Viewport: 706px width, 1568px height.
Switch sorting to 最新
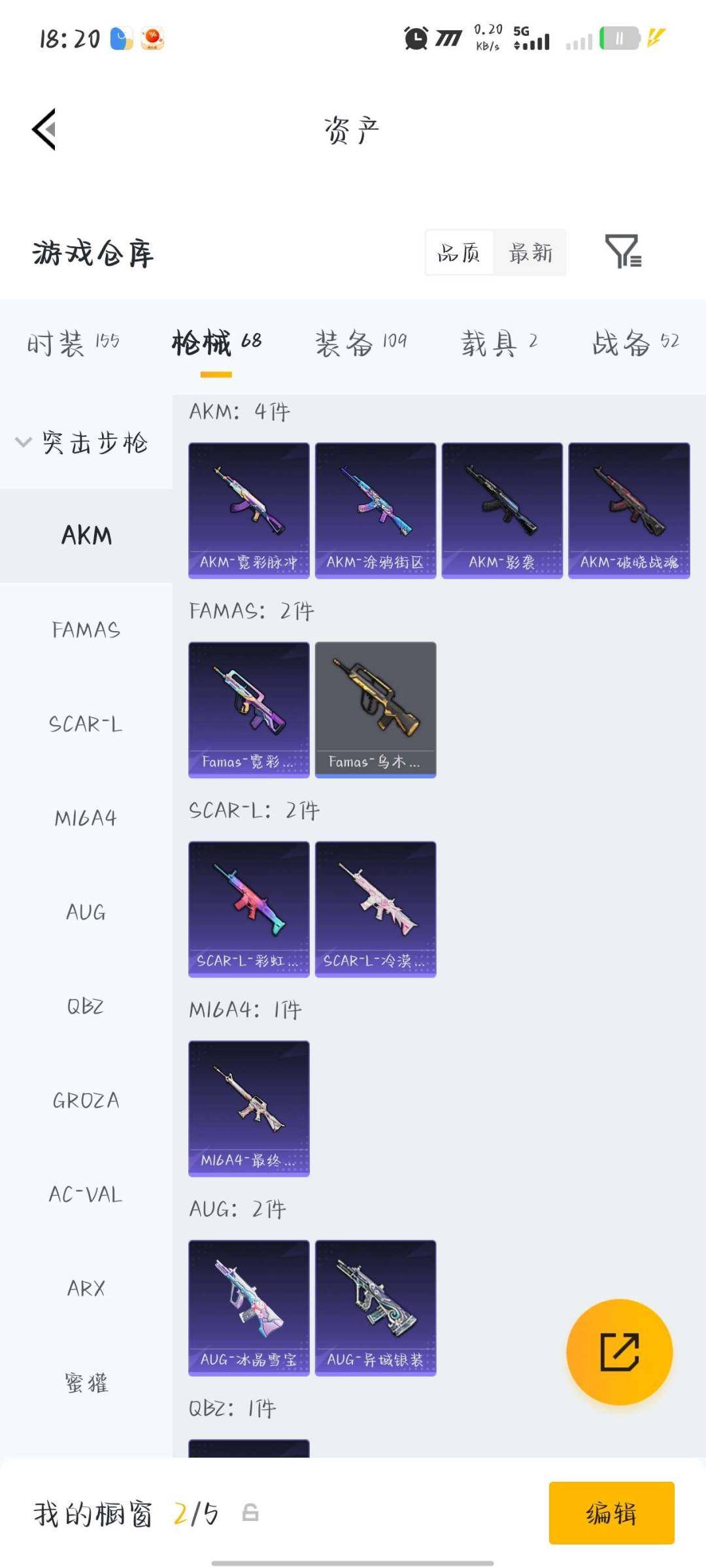point(531,253)
